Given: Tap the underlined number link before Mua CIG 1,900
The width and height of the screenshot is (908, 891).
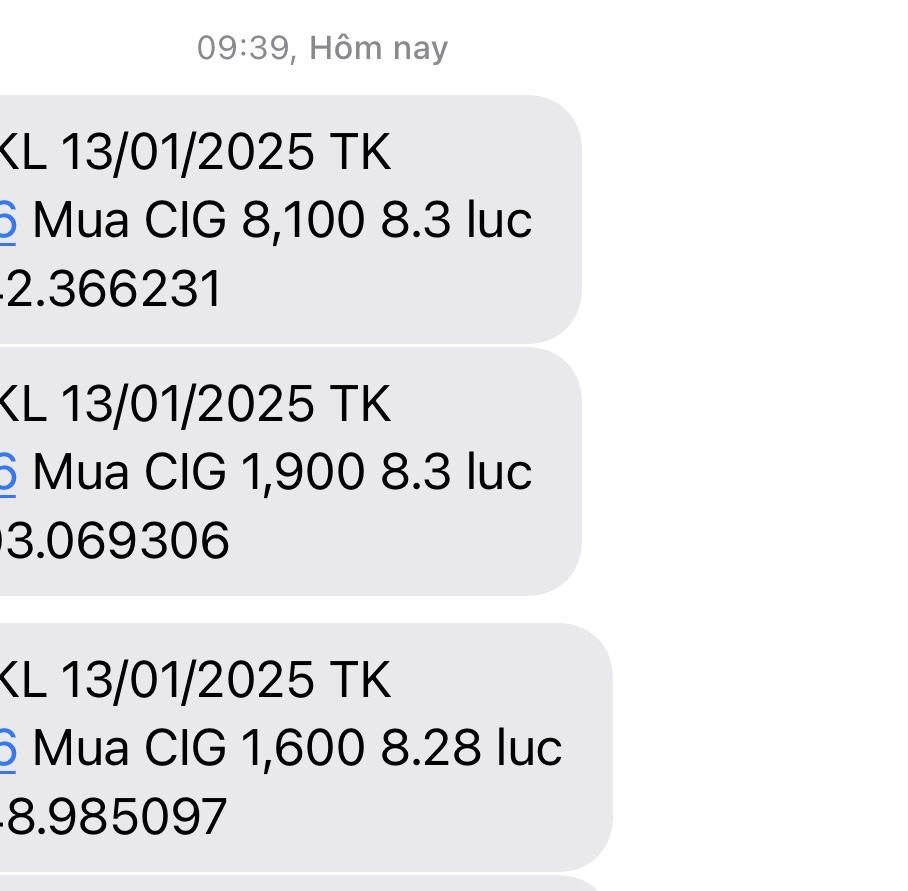Looking at the screenshot, I should click(7, 472).
